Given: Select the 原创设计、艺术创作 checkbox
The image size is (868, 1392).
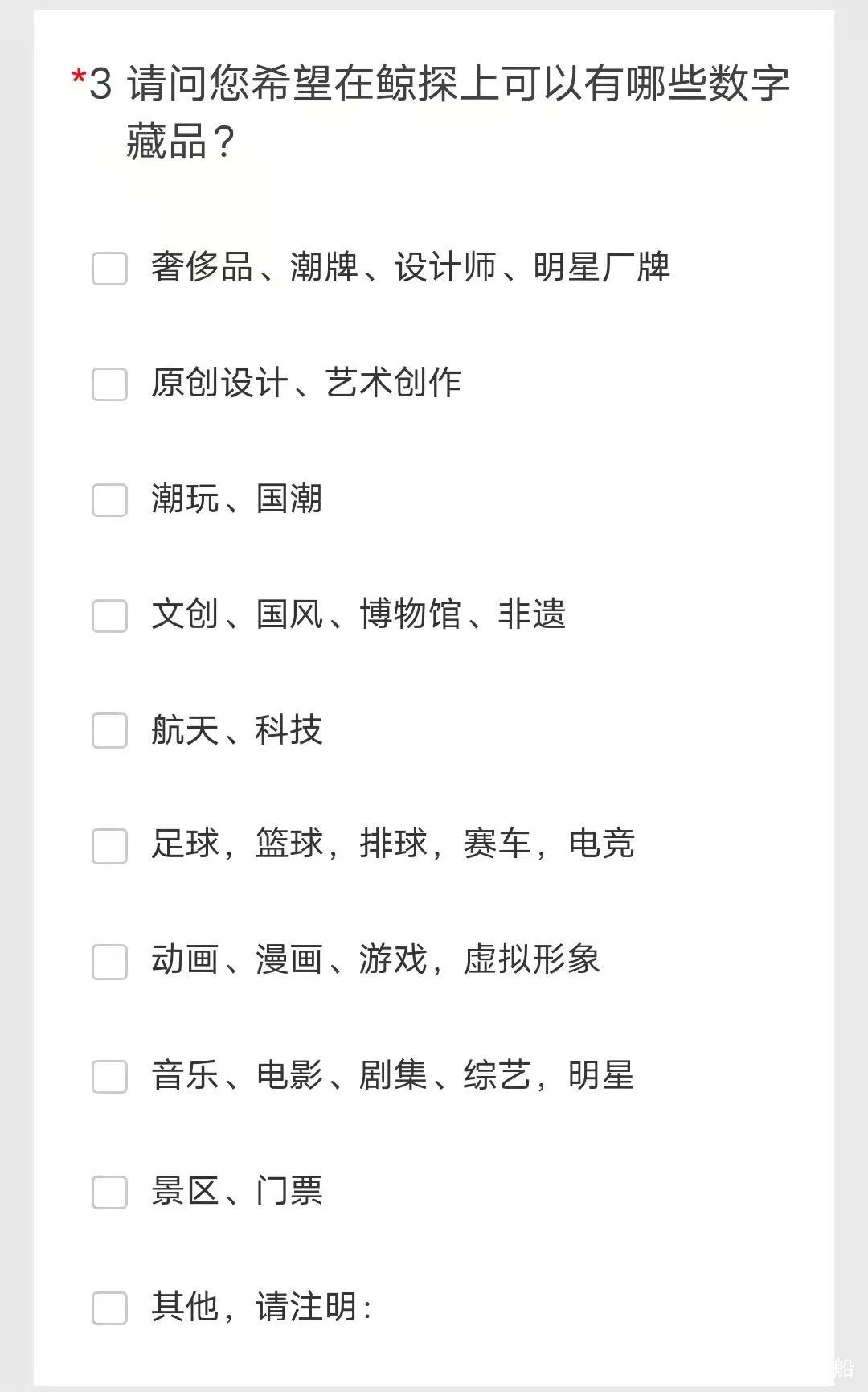Looking at the screenshot, I should [110, 384].
